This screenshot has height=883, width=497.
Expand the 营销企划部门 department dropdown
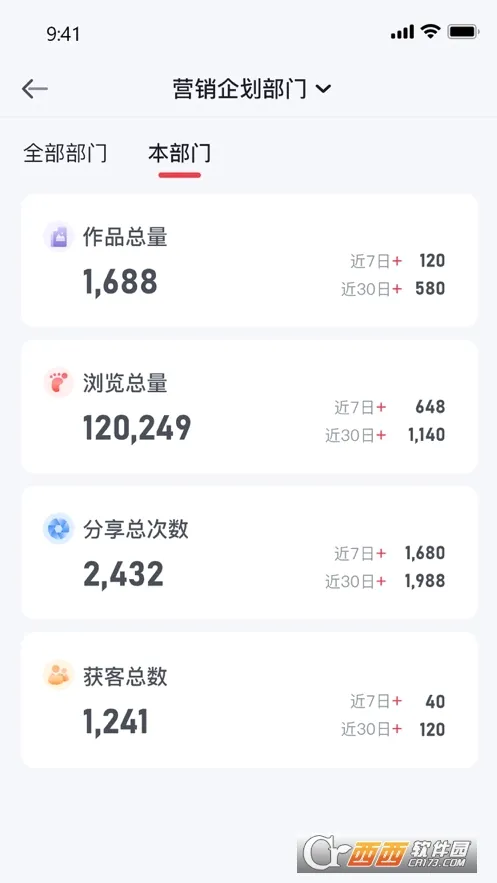point(252,89)
